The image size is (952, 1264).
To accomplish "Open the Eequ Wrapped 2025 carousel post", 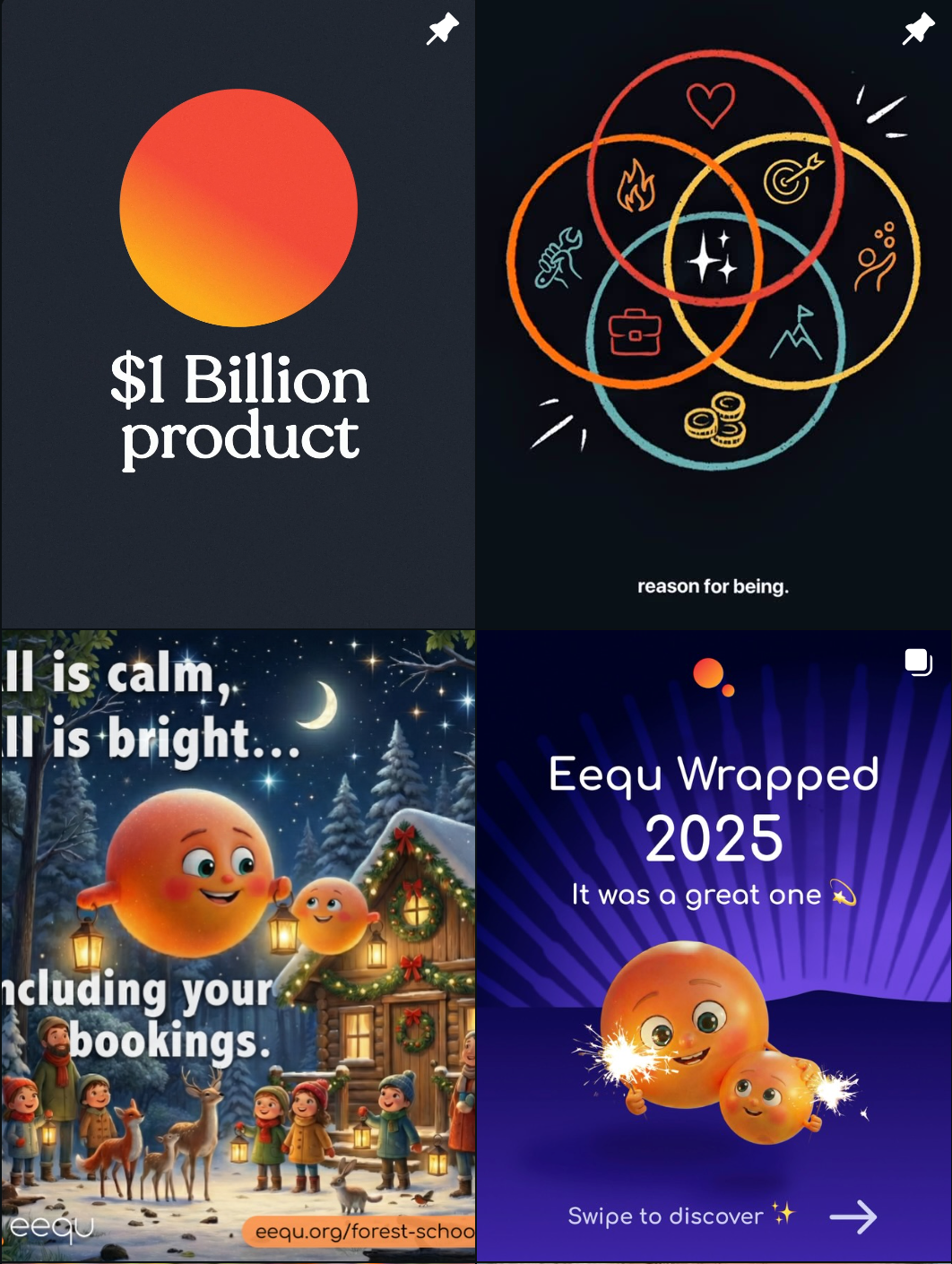I will pyautogui.click(x=714, y=946).
